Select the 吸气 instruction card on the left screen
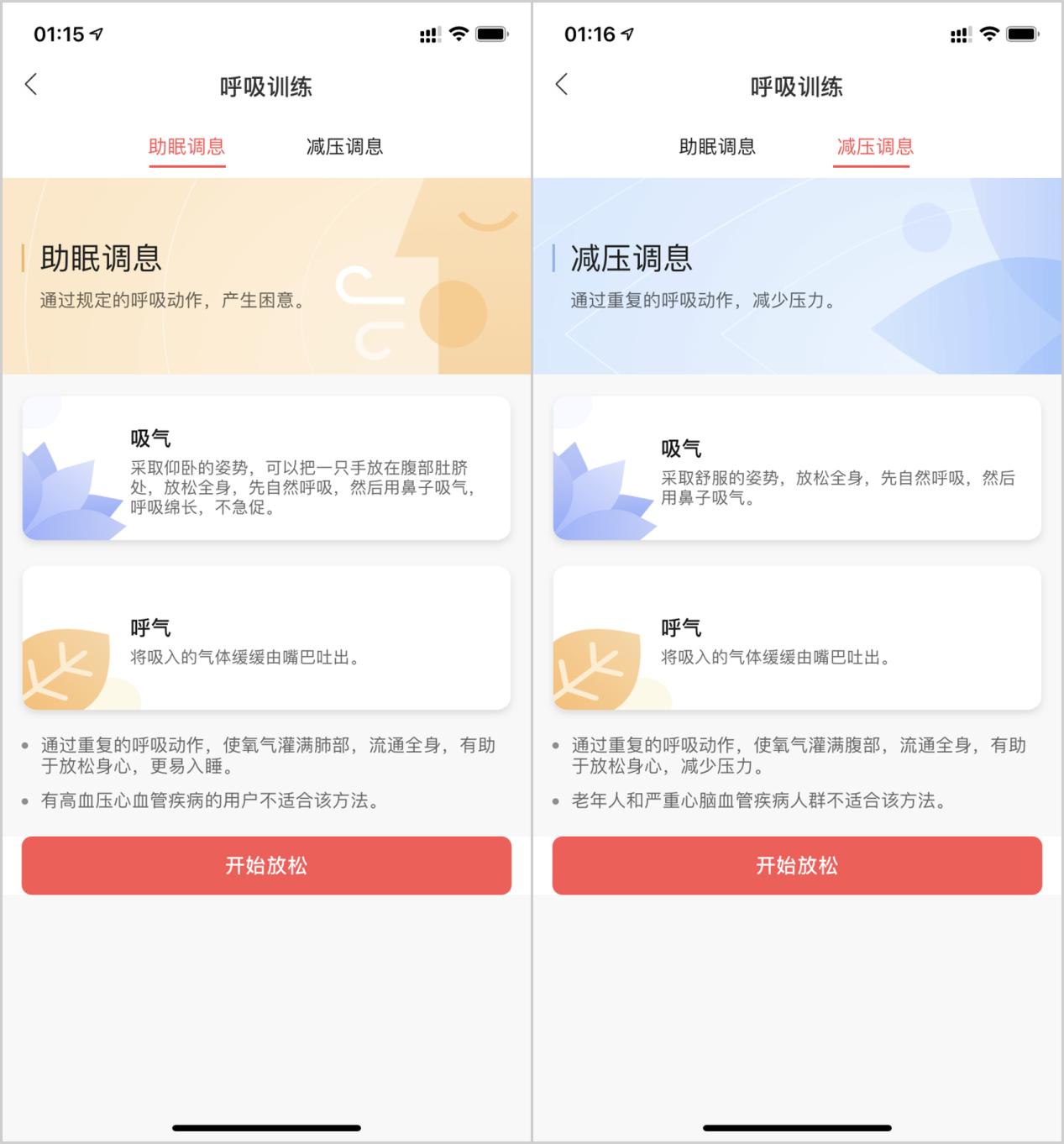 click(265, 468)
